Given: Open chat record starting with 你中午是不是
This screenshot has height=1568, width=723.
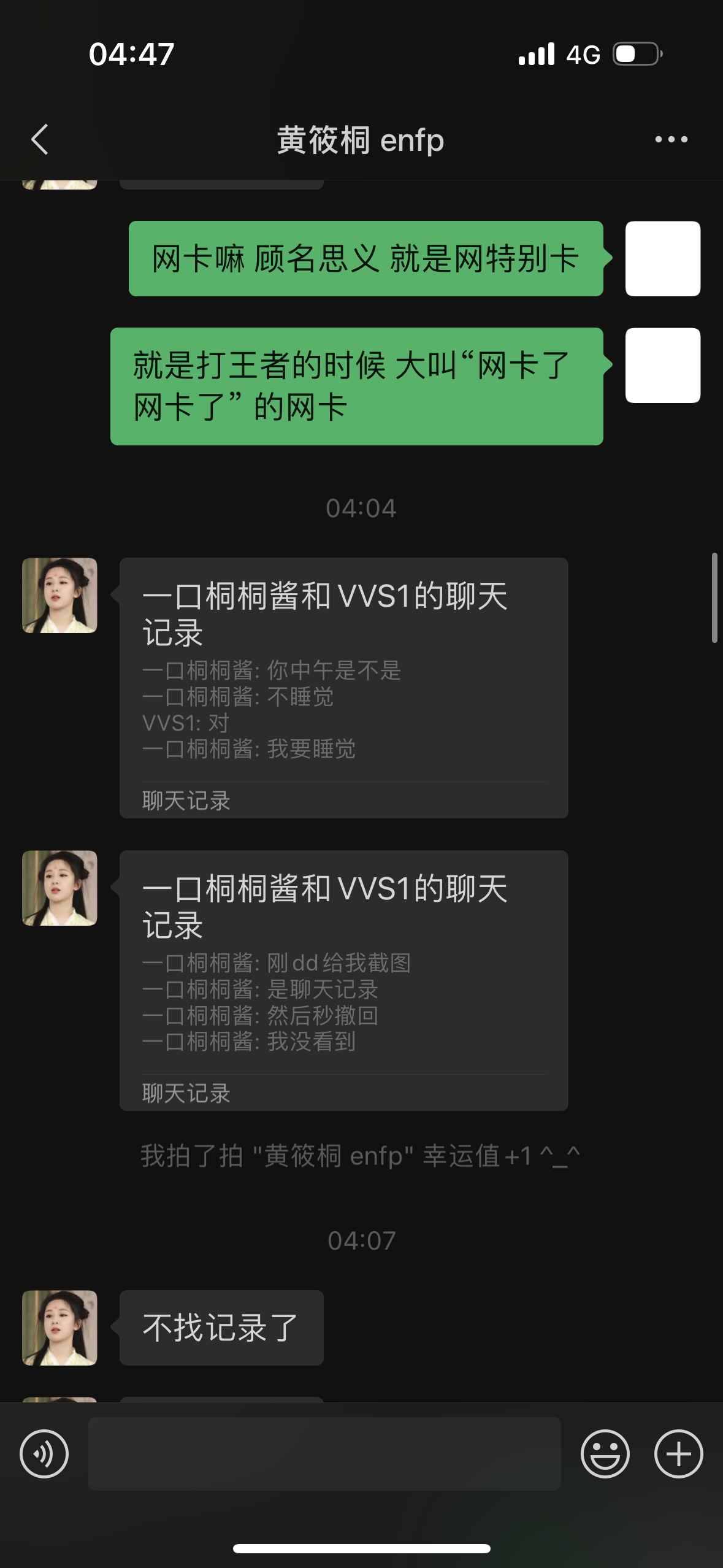Looking at the screenshot, I should pos(343,687).
